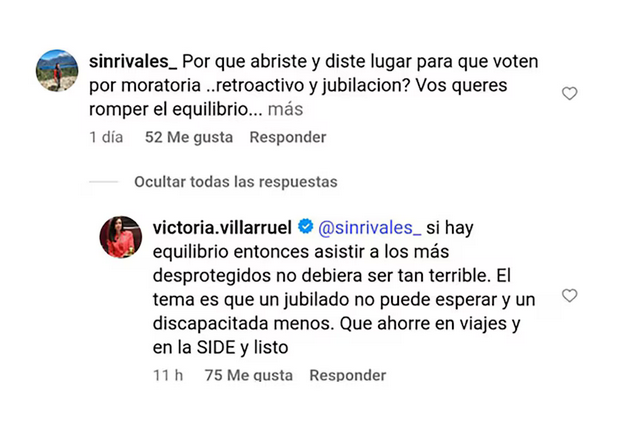Like victoria.villarruel's reply
623x434 pixels.
coord(569,296)
